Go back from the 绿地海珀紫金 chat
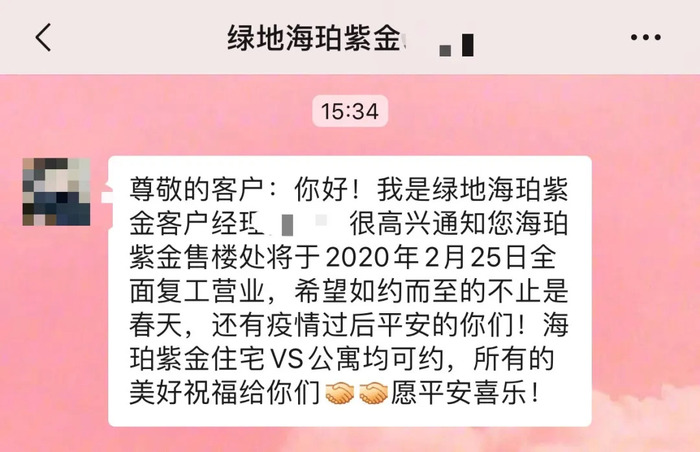 tap(42, 38)
